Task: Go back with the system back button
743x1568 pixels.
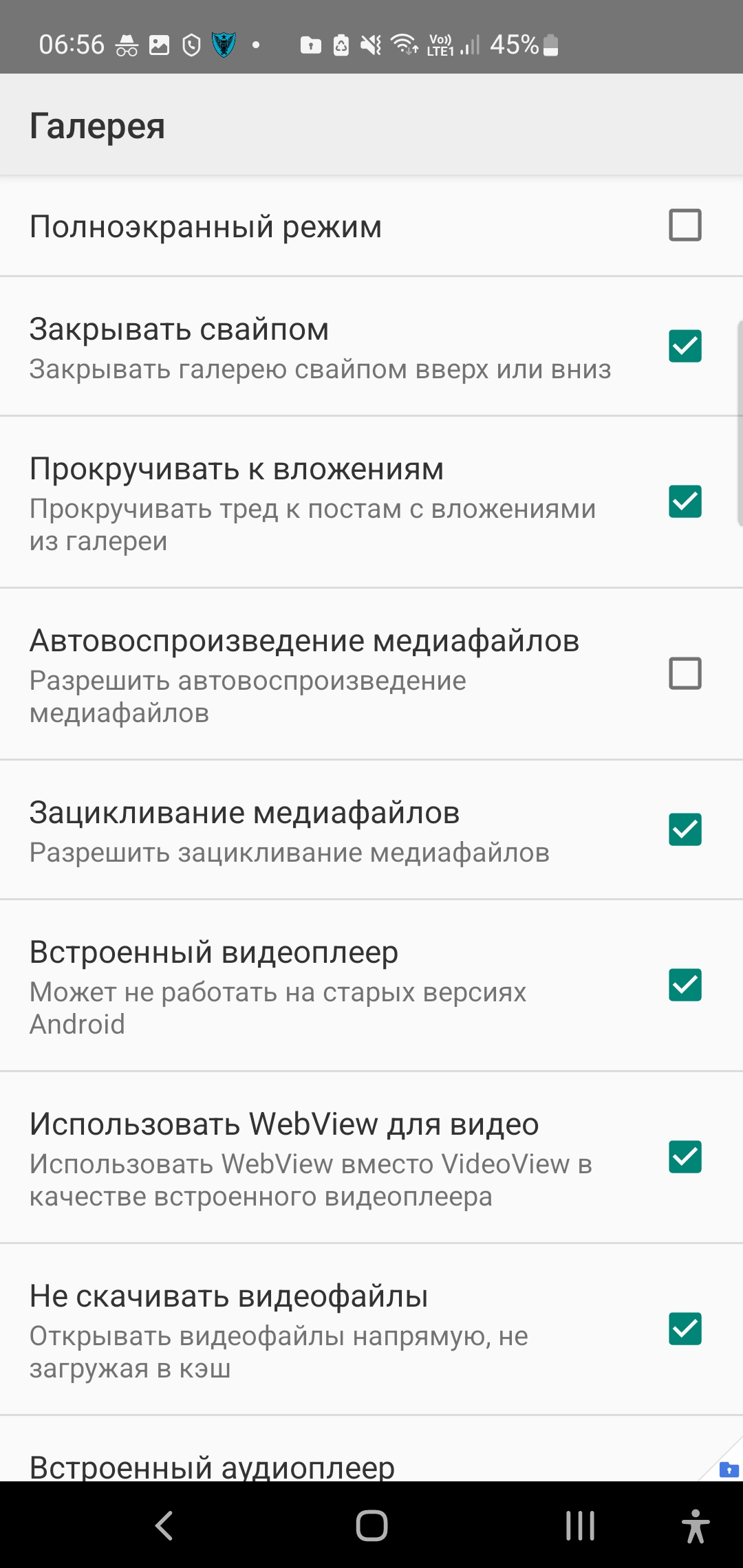Action: point(164,1525)
